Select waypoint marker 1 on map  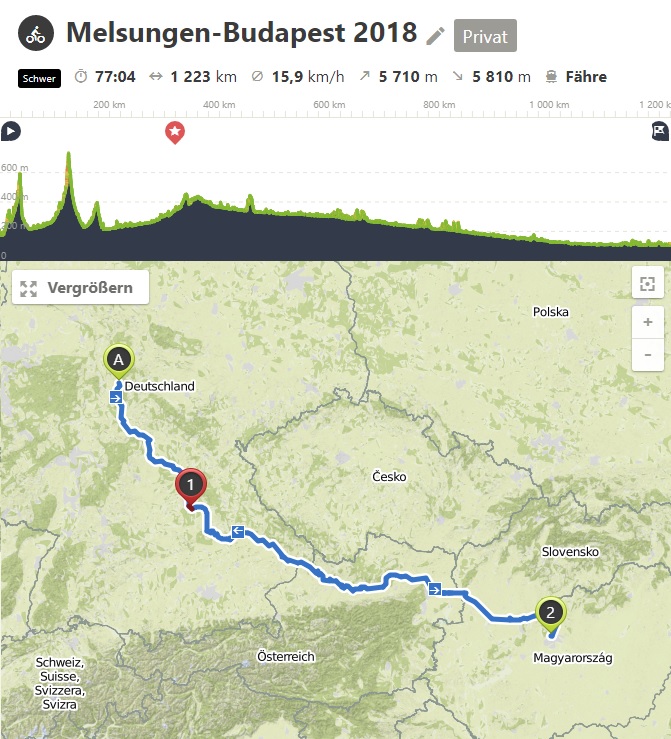coord(190,485)
